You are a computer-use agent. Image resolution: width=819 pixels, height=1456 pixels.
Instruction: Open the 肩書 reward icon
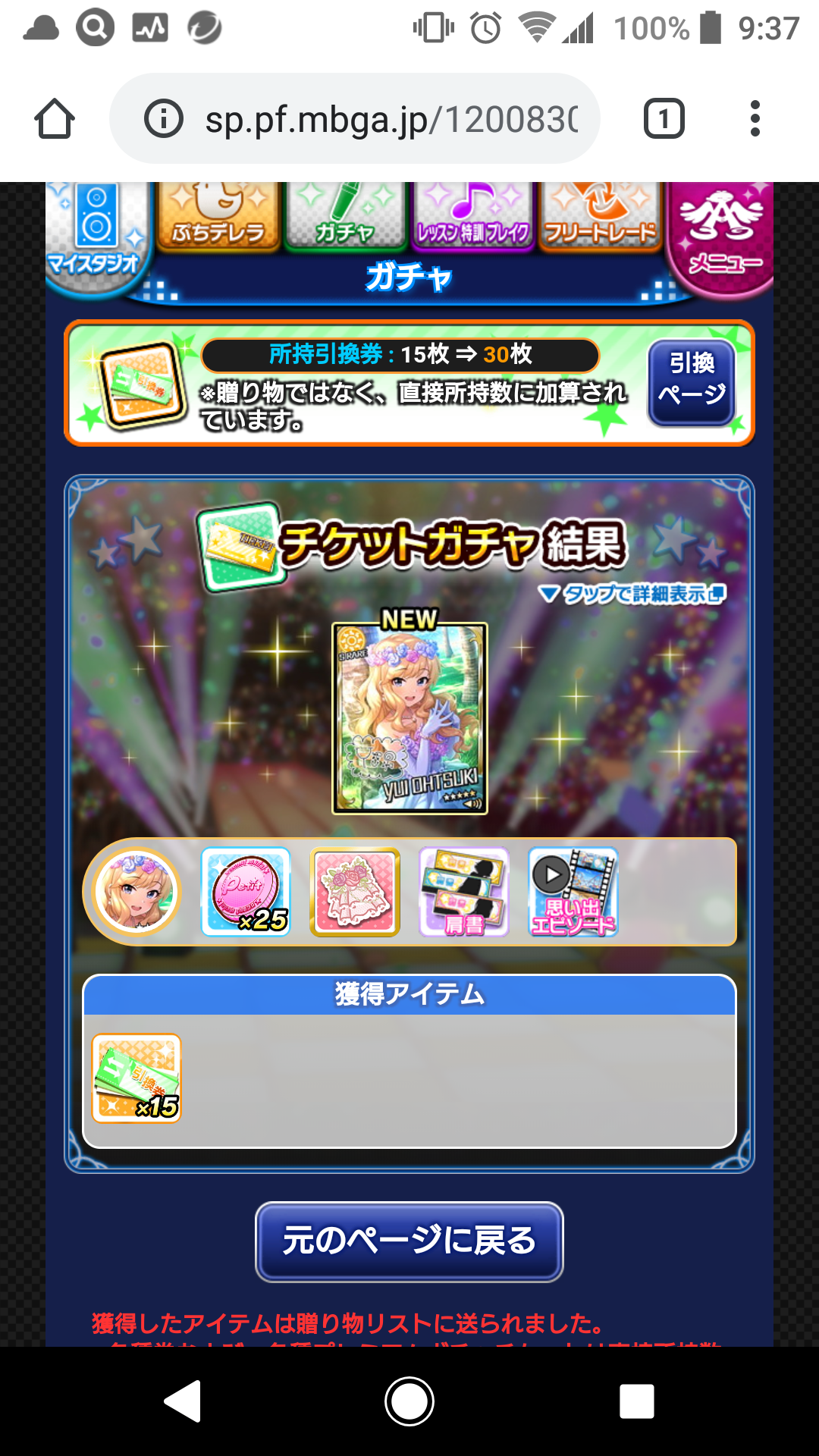[x=463, y=892]
